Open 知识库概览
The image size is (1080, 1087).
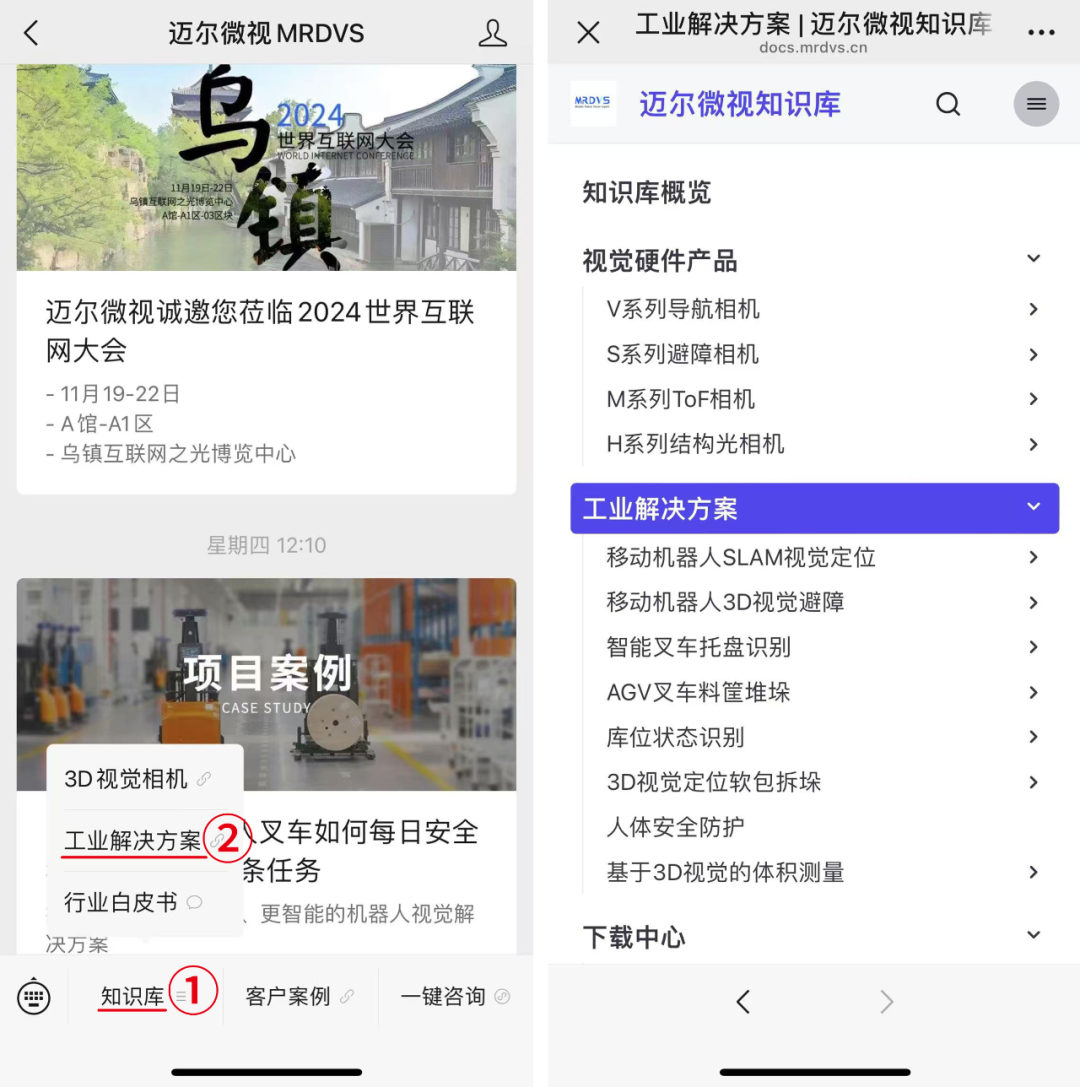coord(647,192)
